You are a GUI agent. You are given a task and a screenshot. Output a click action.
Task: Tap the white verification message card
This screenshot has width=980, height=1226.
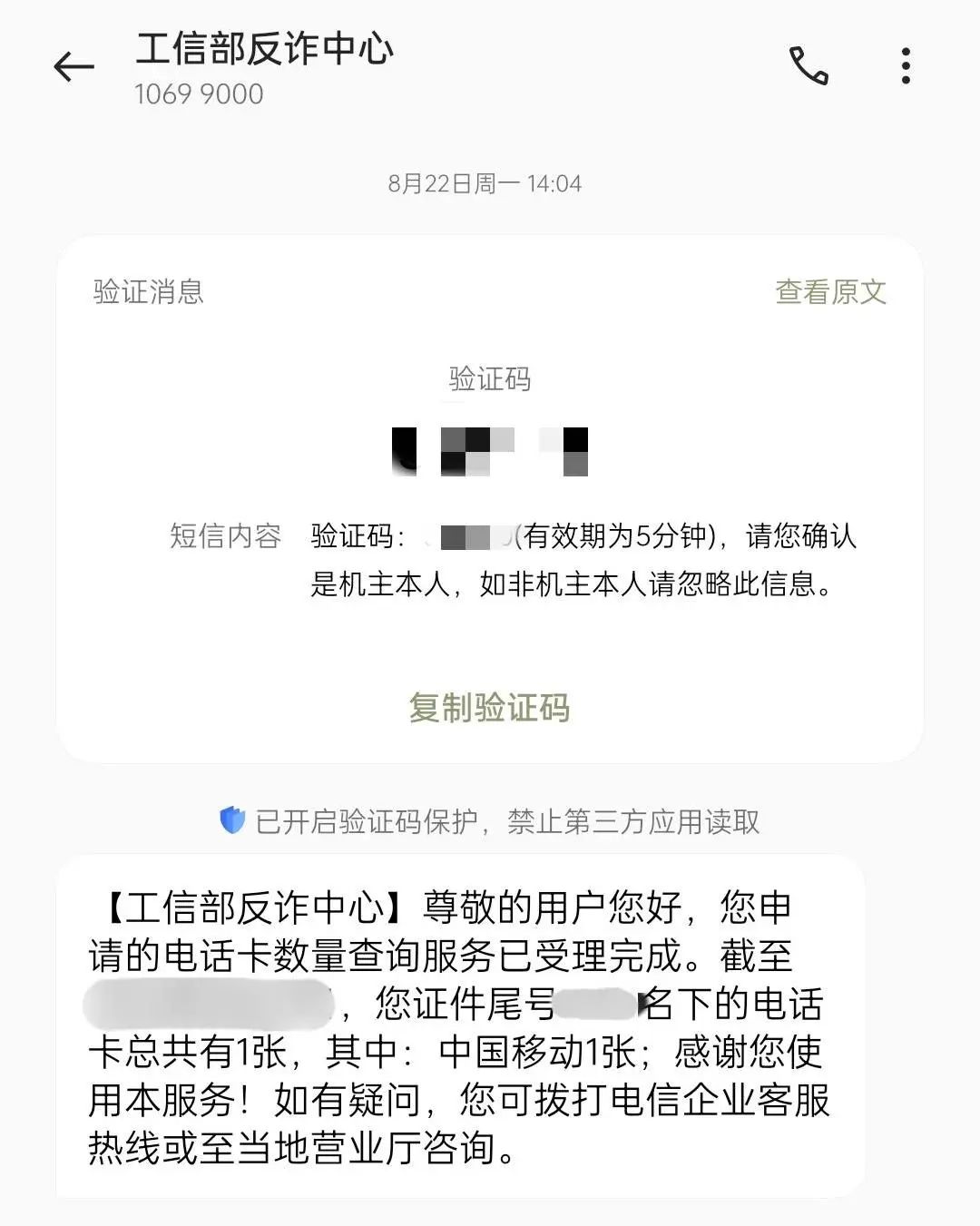[490, 499]
